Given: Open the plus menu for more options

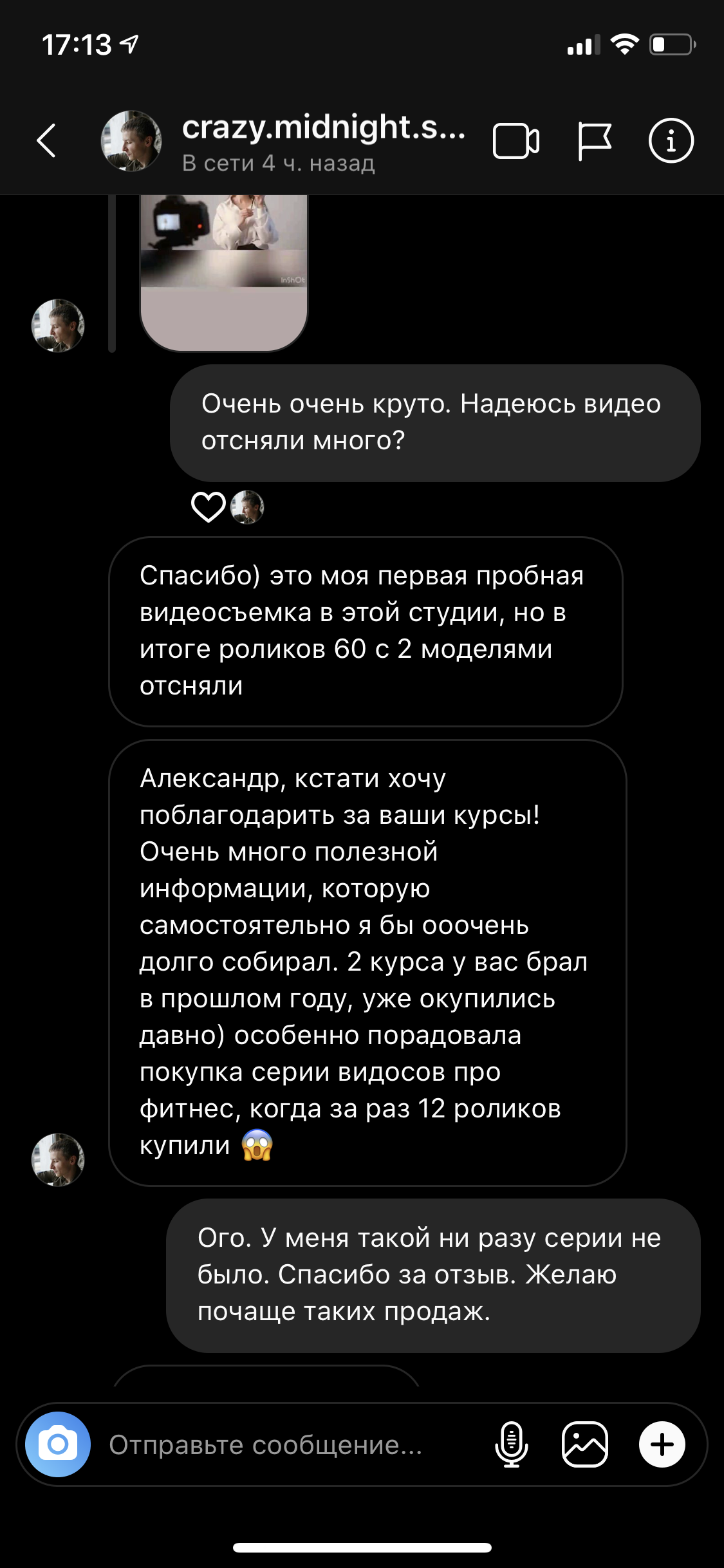Looking at the screenshot, I should (662, 1444).
